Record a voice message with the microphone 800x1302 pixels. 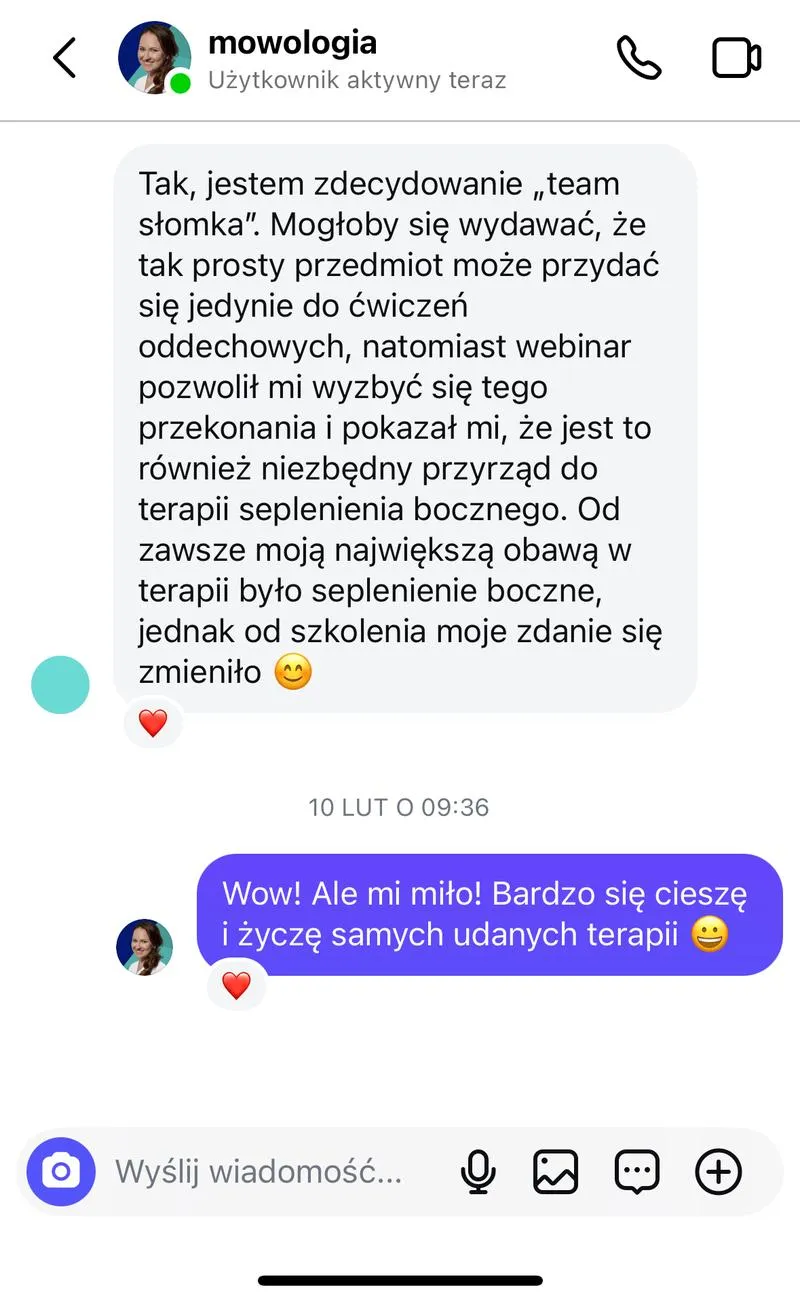(478, 1172)
